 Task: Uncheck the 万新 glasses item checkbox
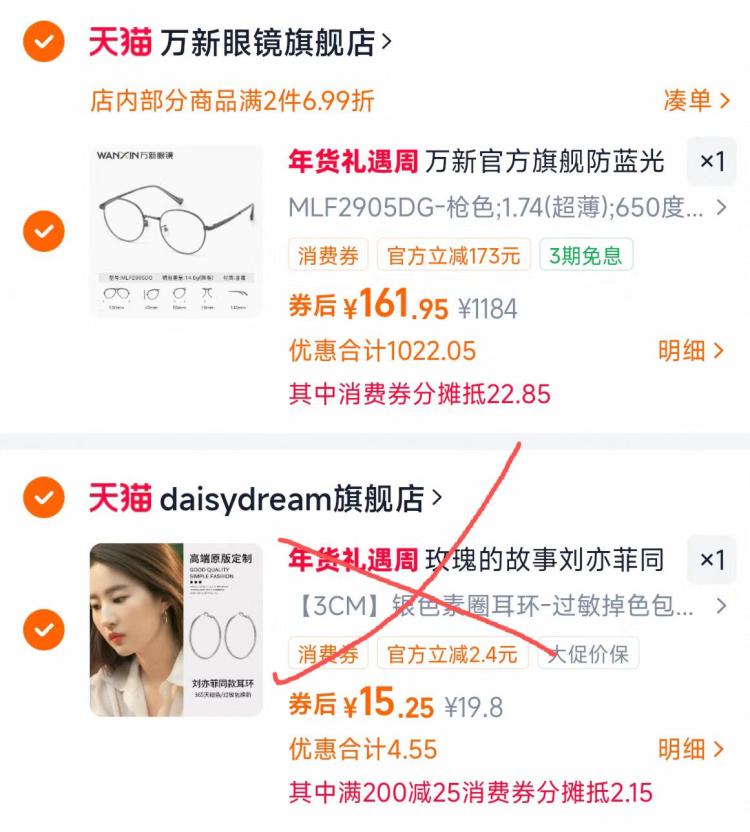pyautogui.click(x=44, y=231)
